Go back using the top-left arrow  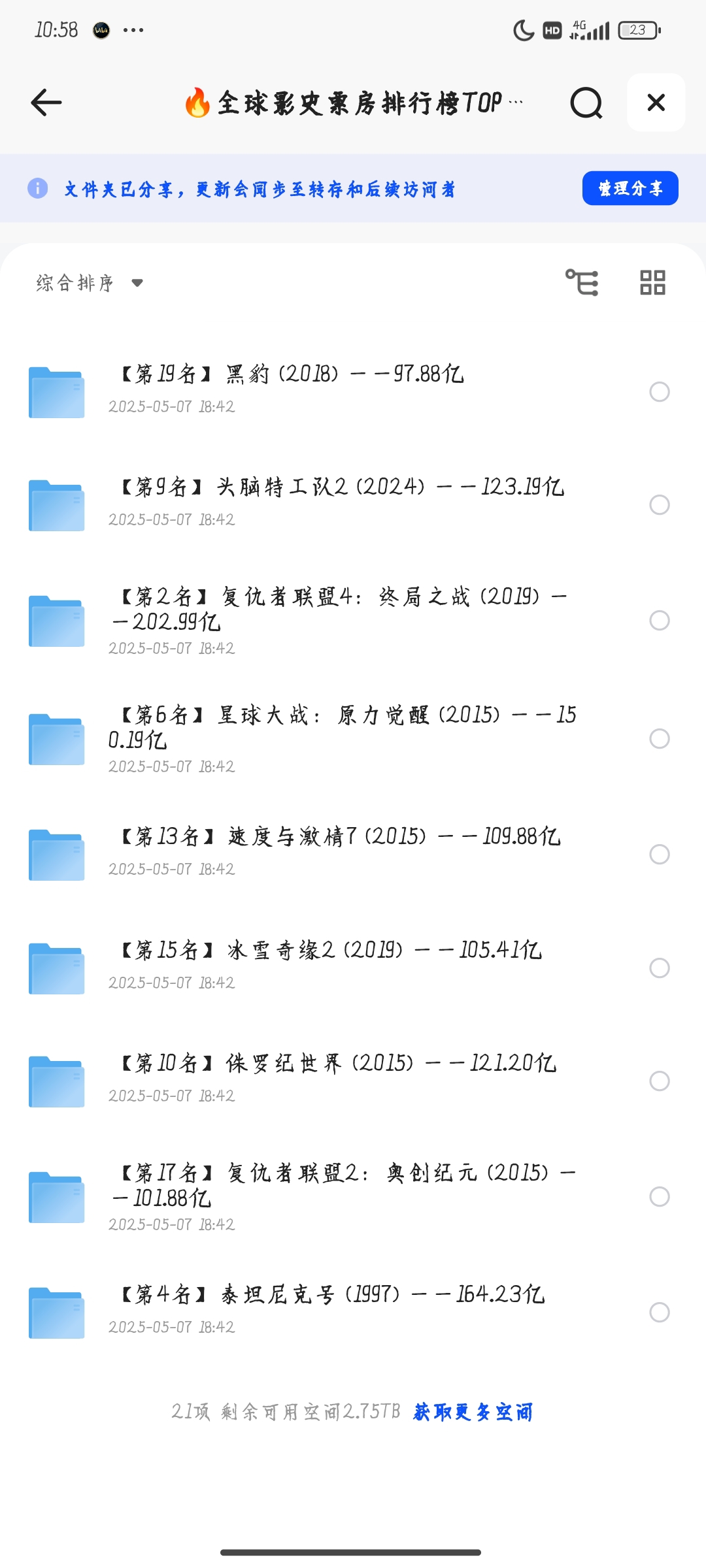[46, 103]
